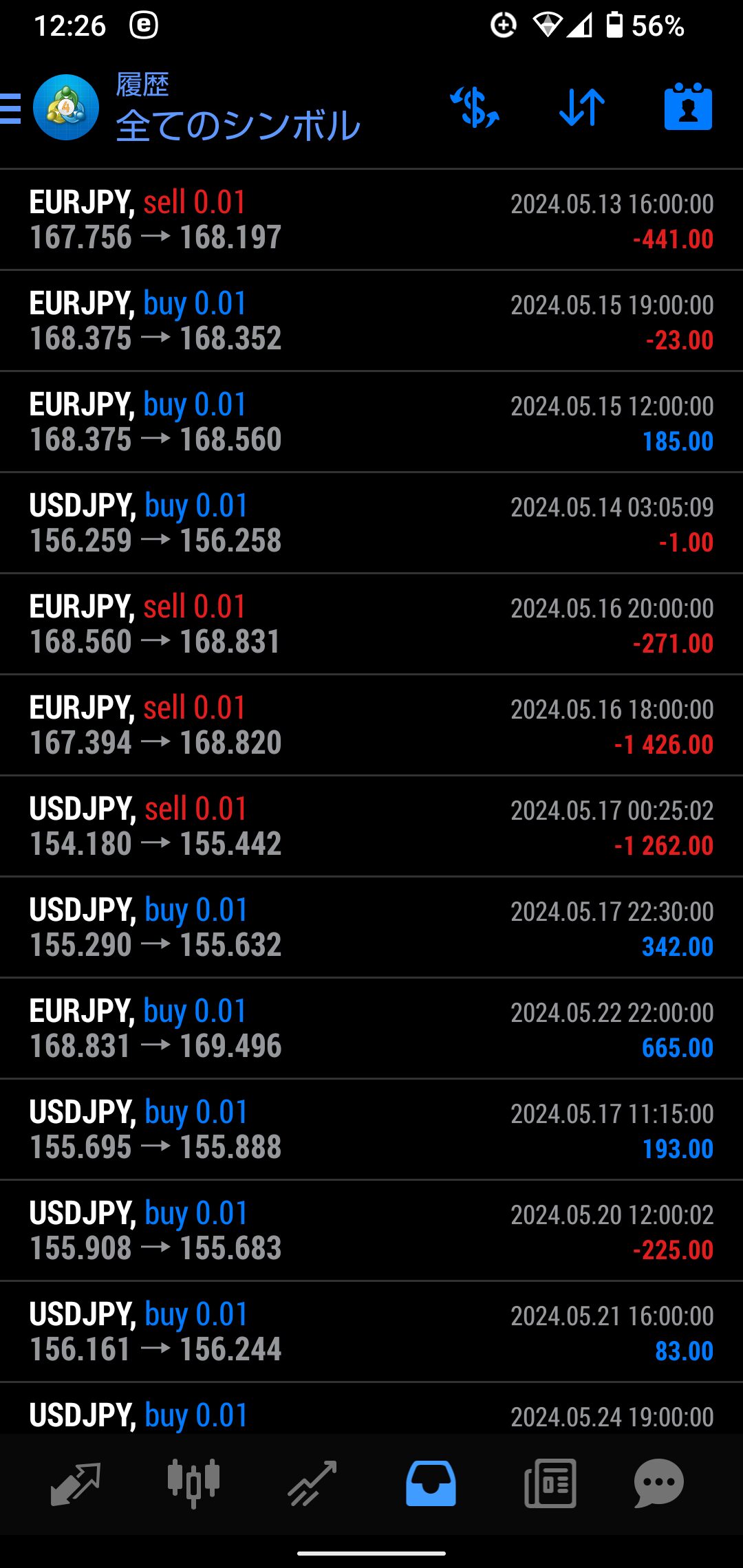
Task: Open the EURJPY buy trade with loss -23.00
Action: pyautogui.click(x=371, y=321)
